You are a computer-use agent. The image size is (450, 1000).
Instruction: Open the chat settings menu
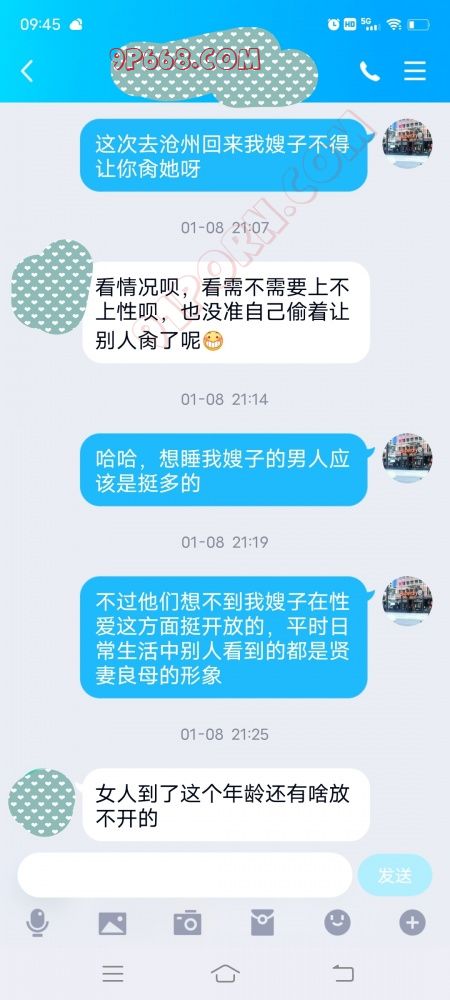click(x=415, y=71)
